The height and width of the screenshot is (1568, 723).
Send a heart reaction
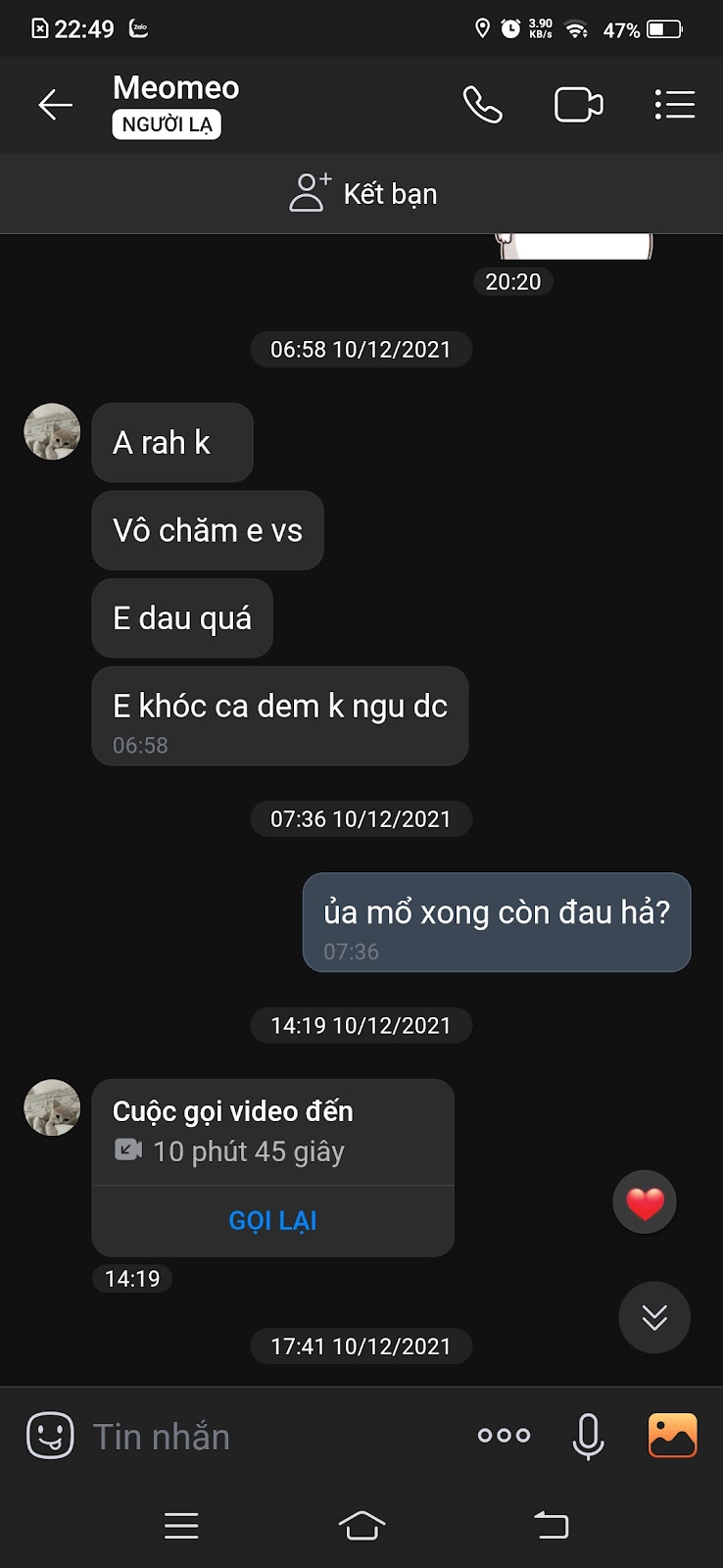[645, 1202]
